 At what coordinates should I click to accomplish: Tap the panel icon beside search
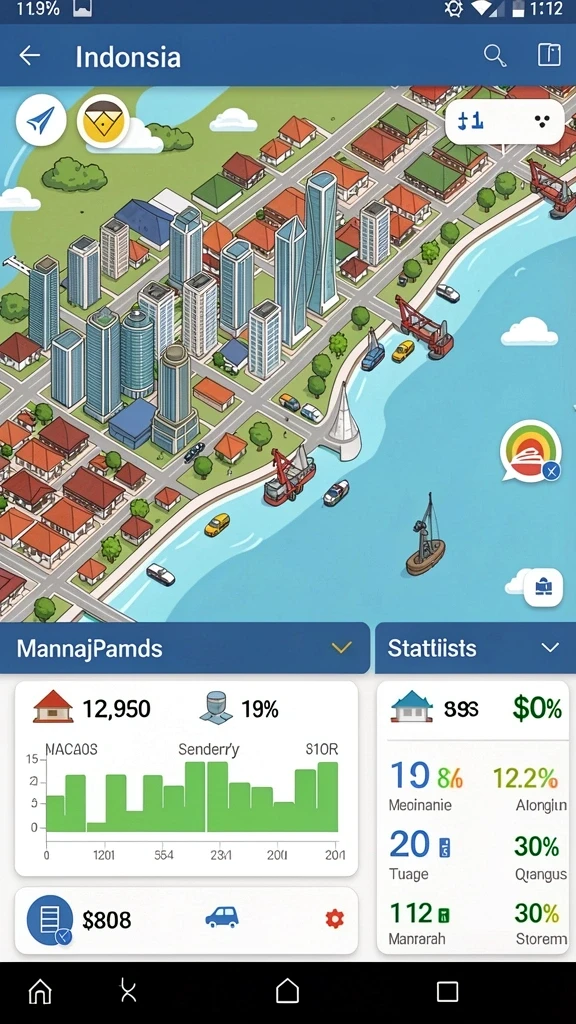[549, 56]
